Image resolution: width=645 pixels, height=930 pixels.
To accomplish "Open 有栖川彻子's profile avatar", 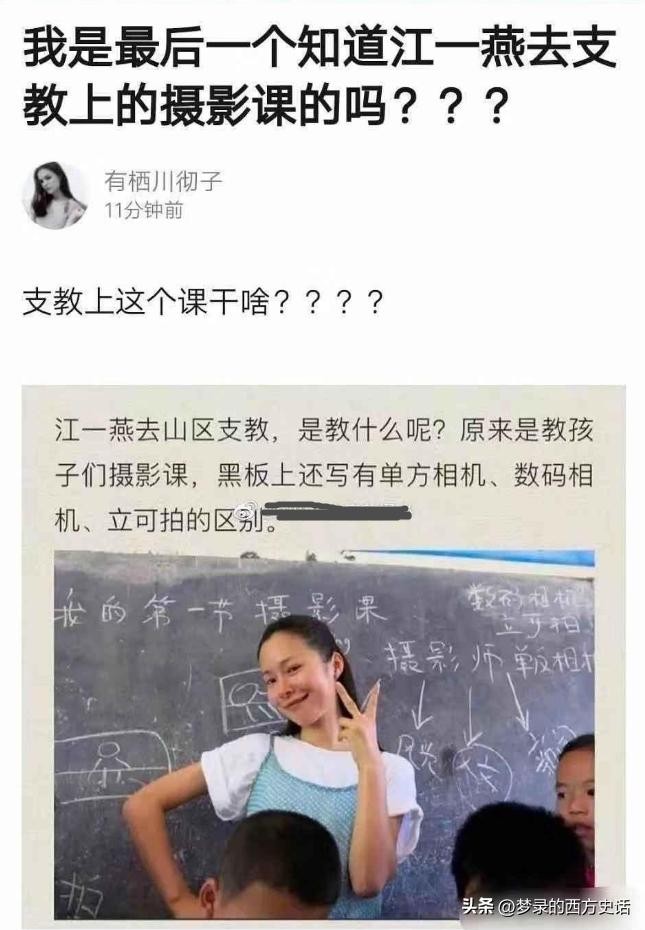I will point(55,195).
